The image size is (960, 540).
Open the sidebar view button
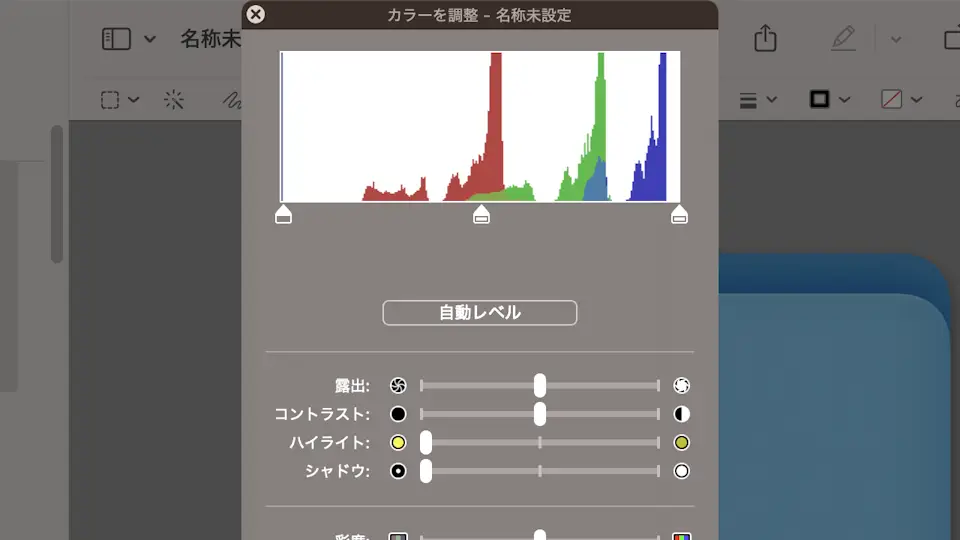click(117, 39)
